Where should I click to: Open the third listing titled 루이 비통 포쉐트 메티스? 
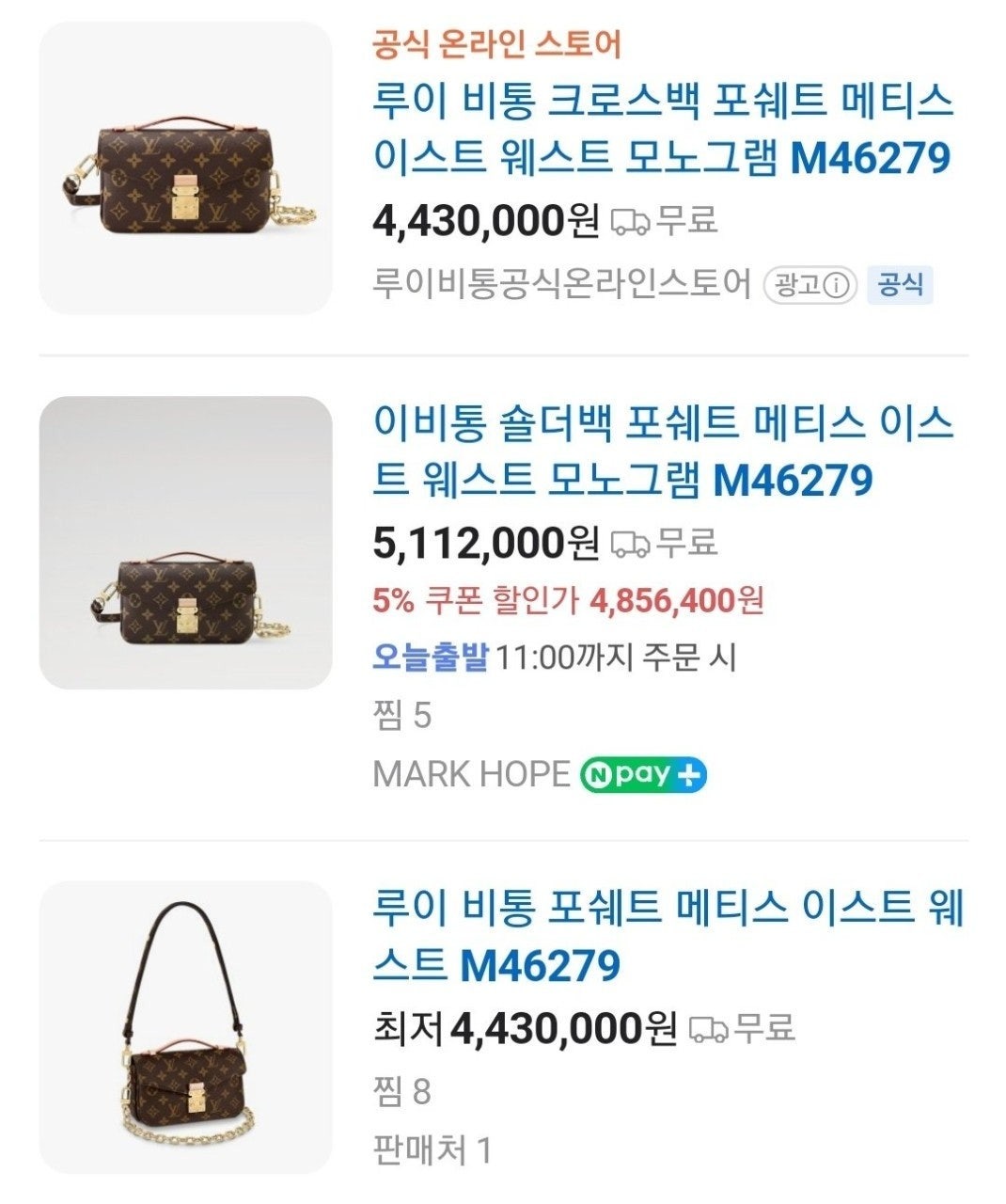668,936
